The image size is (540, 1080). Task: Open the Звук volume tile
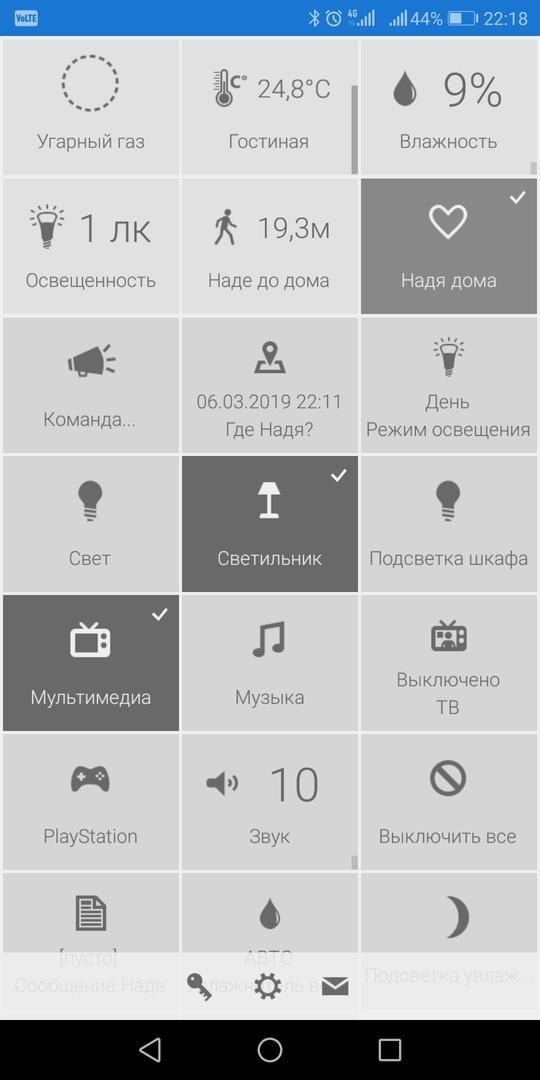pos(270,802)
